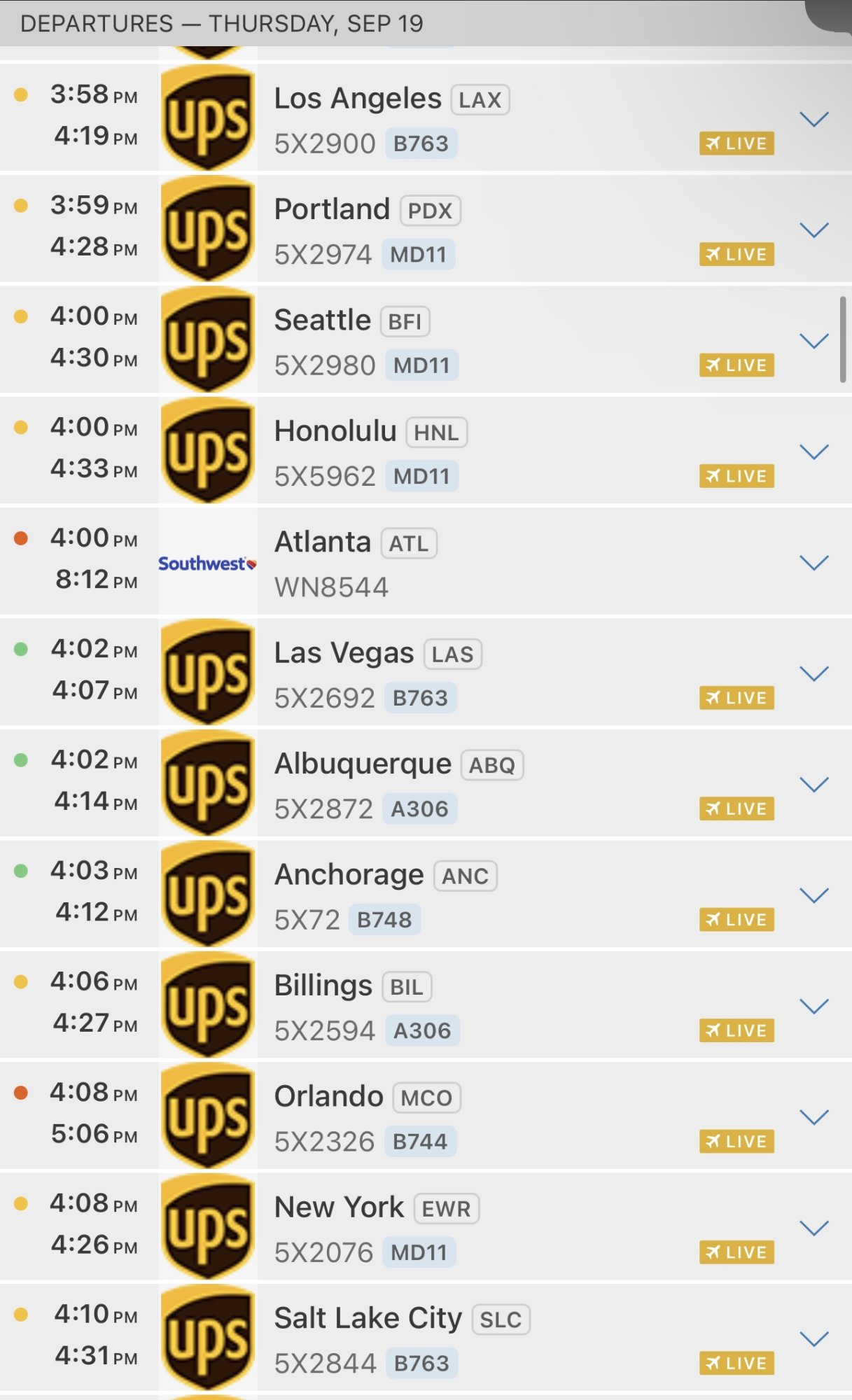Track Las Vegas 5X2692 live
This screenshot has height=1400, width=852.
[x=736, y=698]
